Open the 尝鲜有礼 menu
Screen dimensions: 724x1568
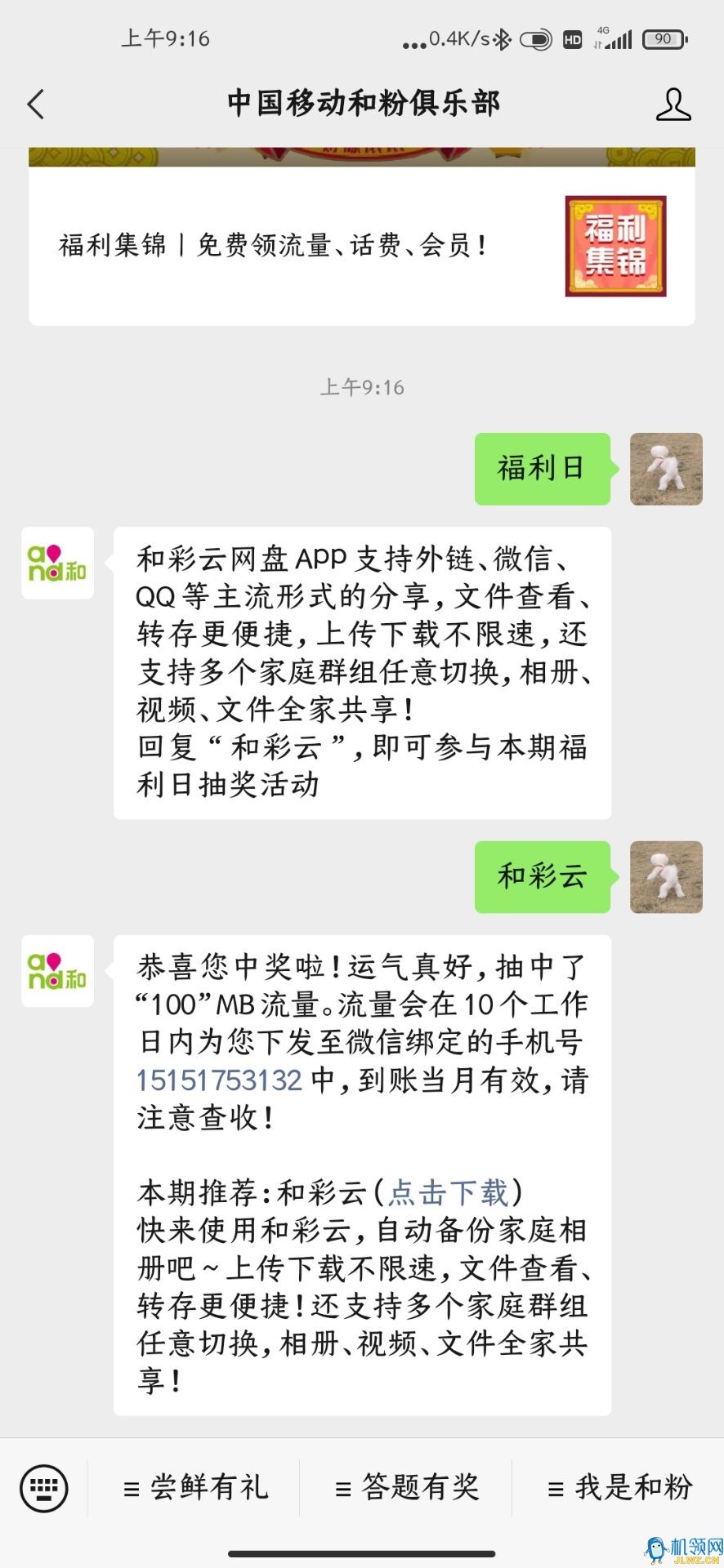196,1487
